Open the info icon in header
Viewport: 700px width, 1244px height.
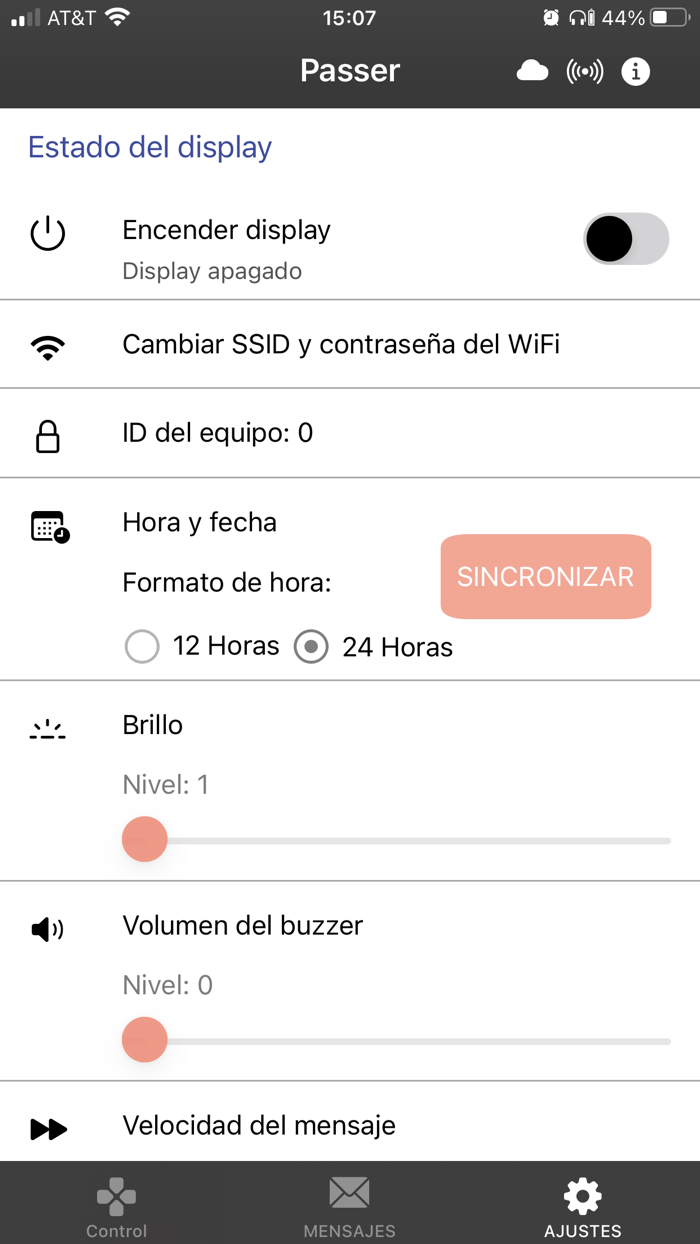636,71
